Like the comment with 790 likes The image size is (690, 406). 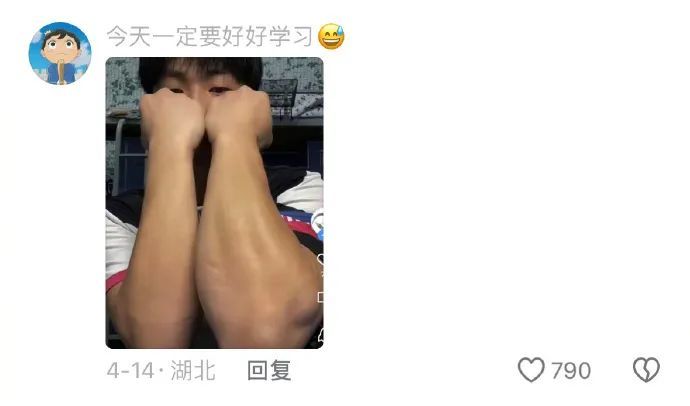(532, 371)
